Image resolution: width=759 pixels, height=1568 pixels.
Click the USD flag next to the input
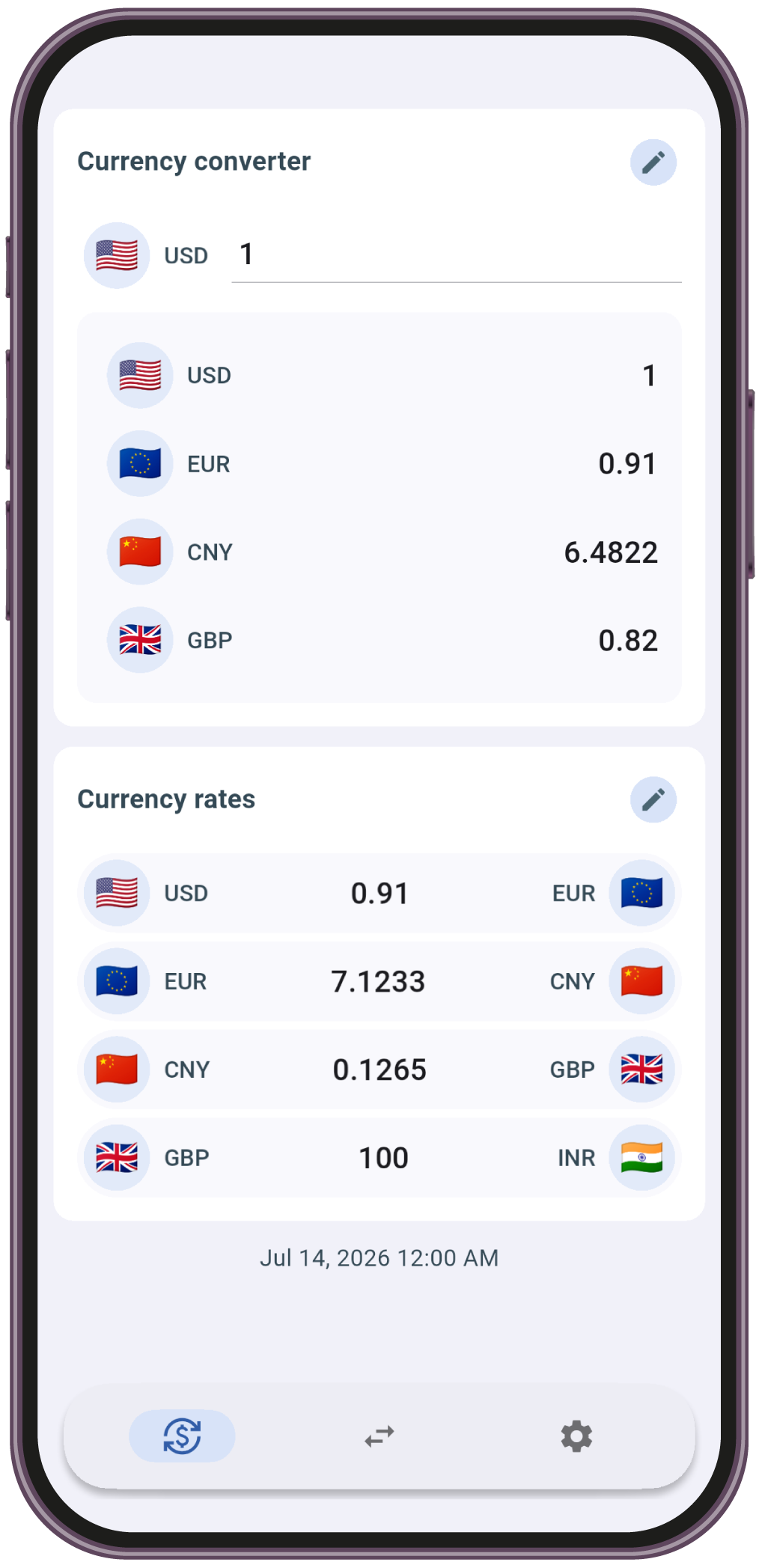pos(116,255)
